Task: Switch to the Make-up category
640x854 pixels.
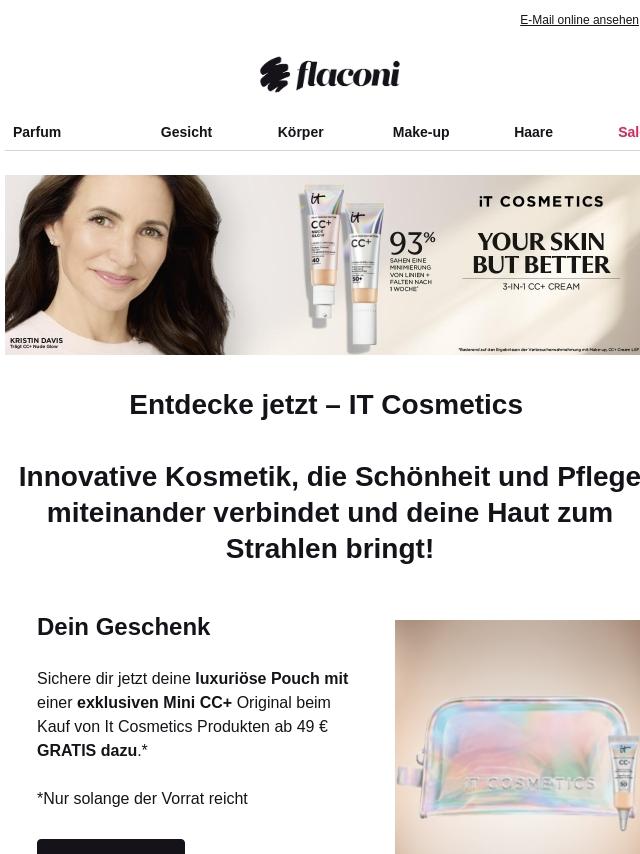Action: tap(420, 132)
